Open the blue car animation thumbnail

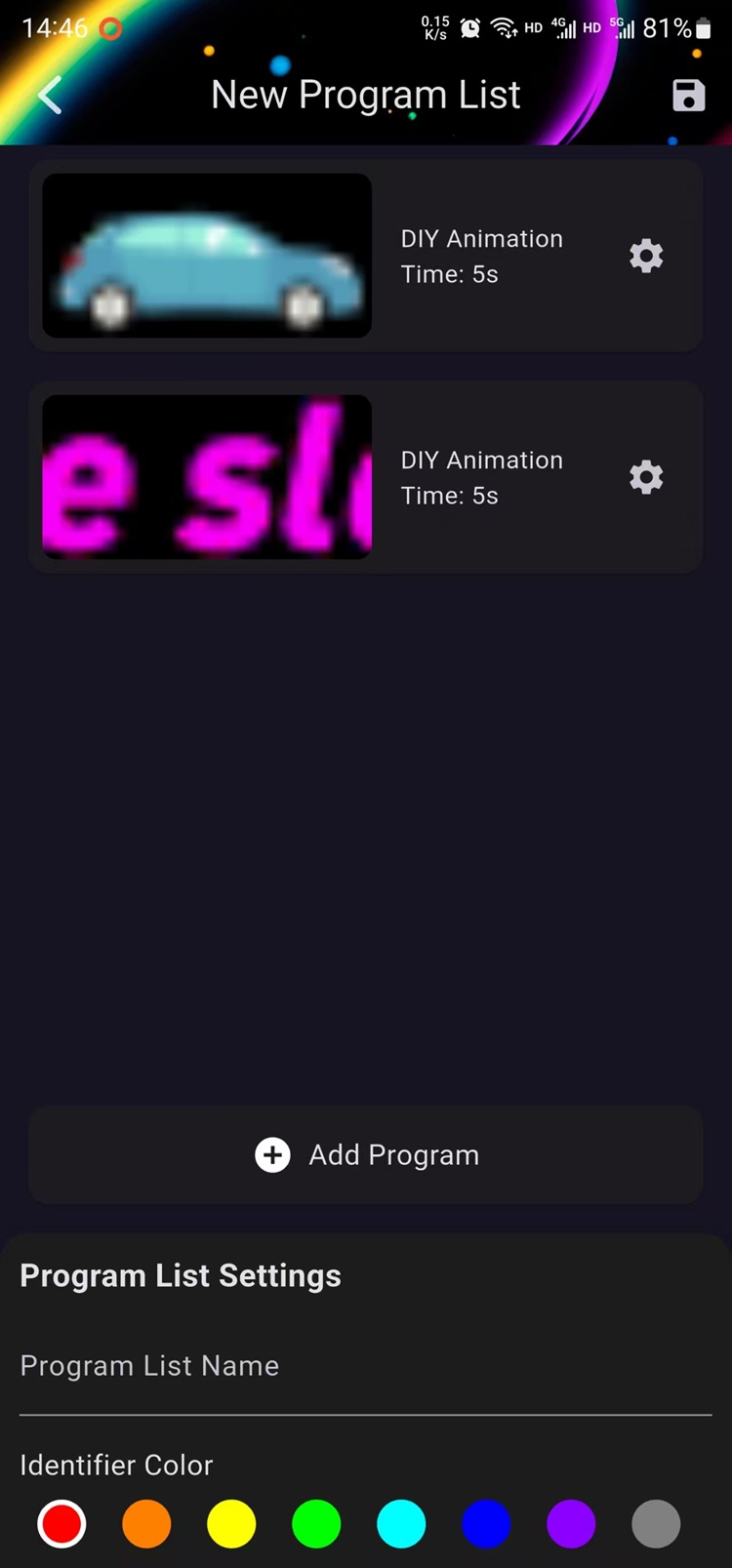pos(207,256)
